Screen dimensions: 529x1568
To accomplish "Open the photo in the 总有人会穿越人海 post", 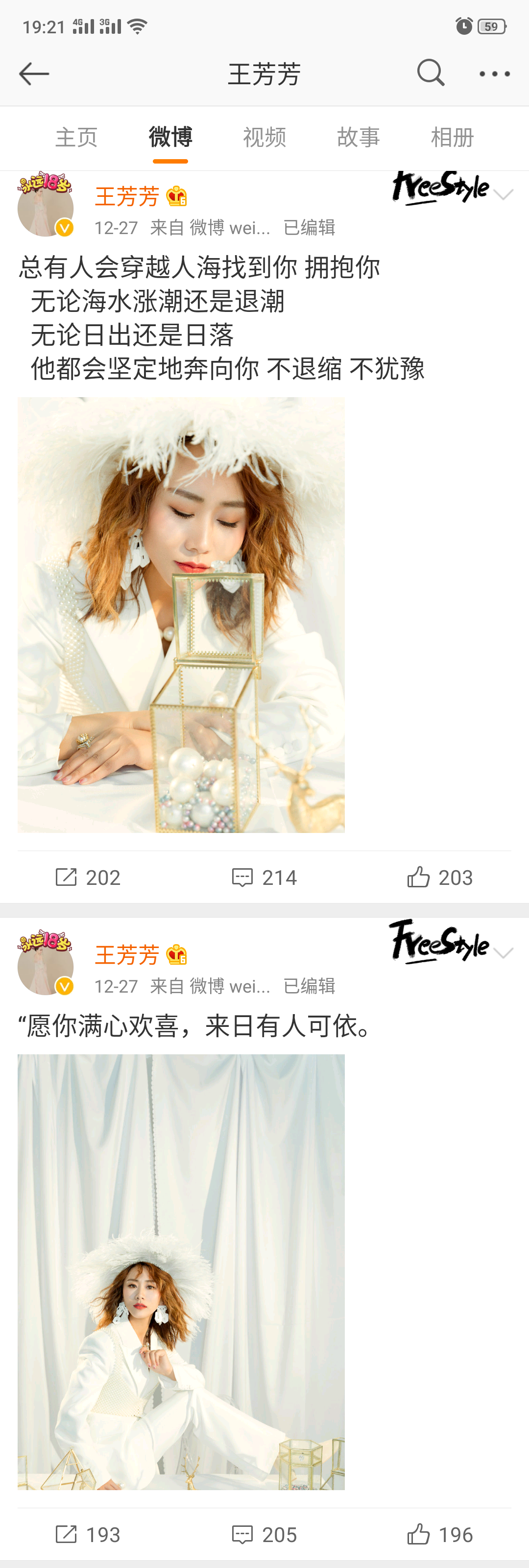I will coord(181,615).
